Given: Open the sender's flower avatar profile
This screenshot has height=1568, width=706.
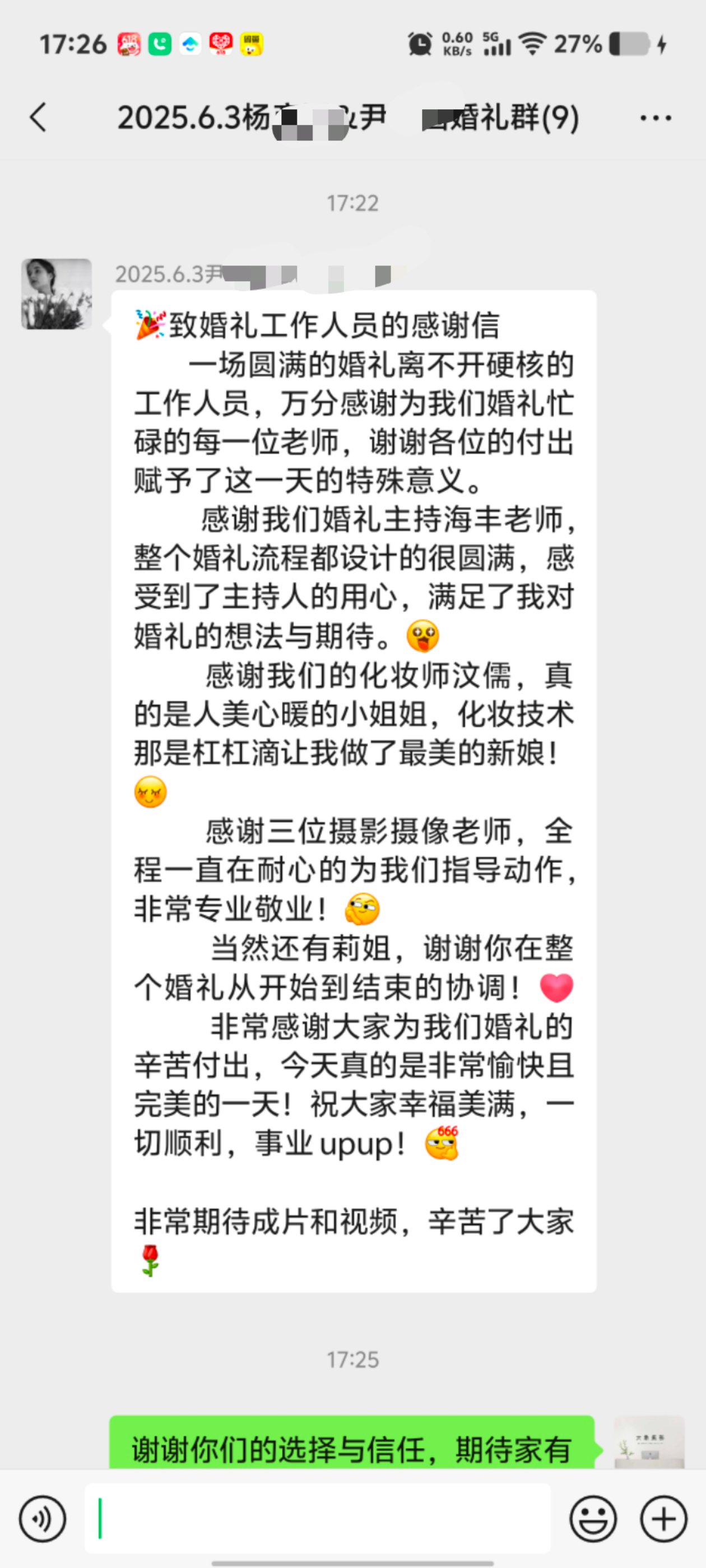Looking at the screenshot, I should [x=57, y=294].
